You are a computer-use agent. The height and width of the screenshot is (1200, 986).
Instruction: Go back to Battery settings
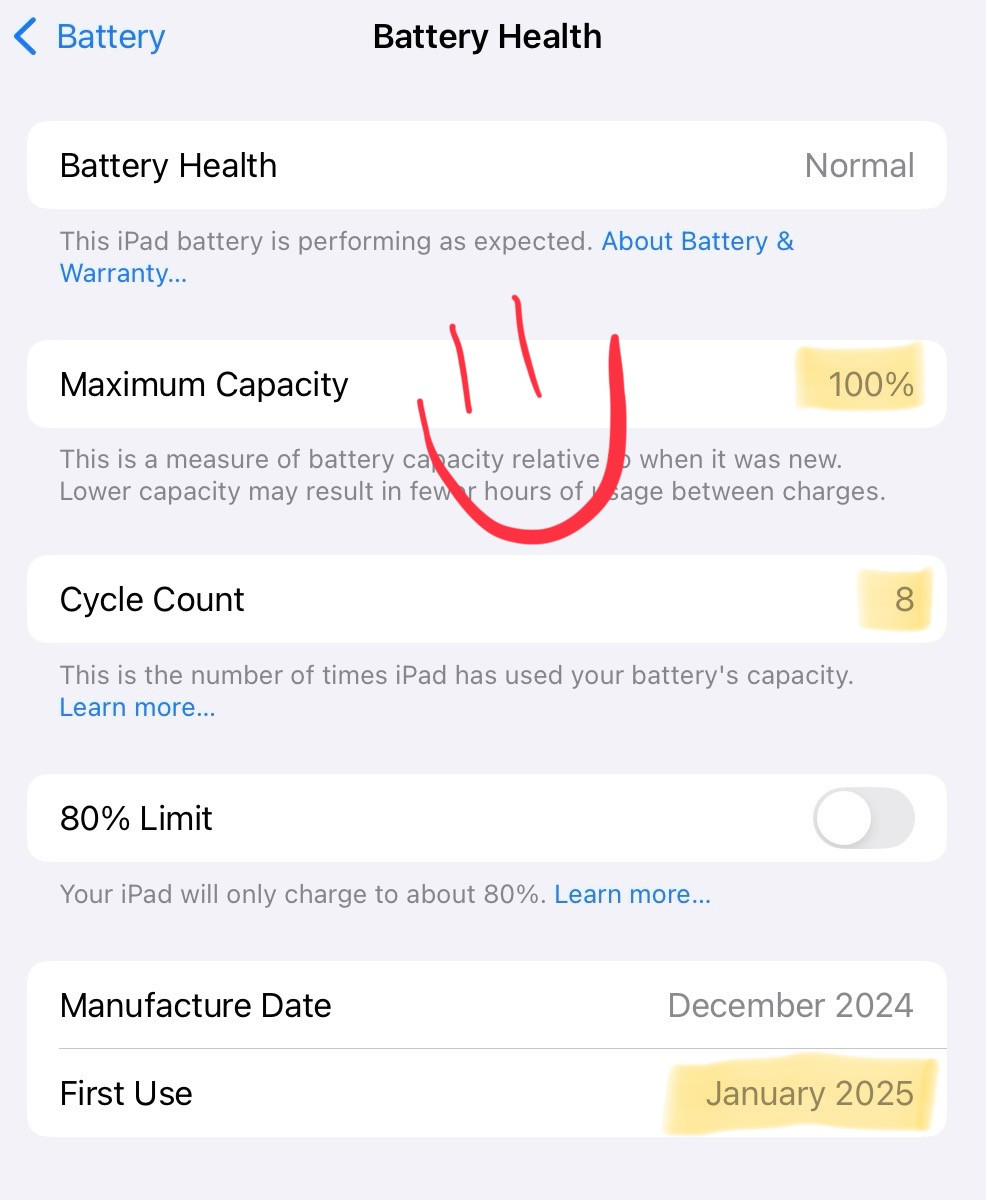click(90, 37)
